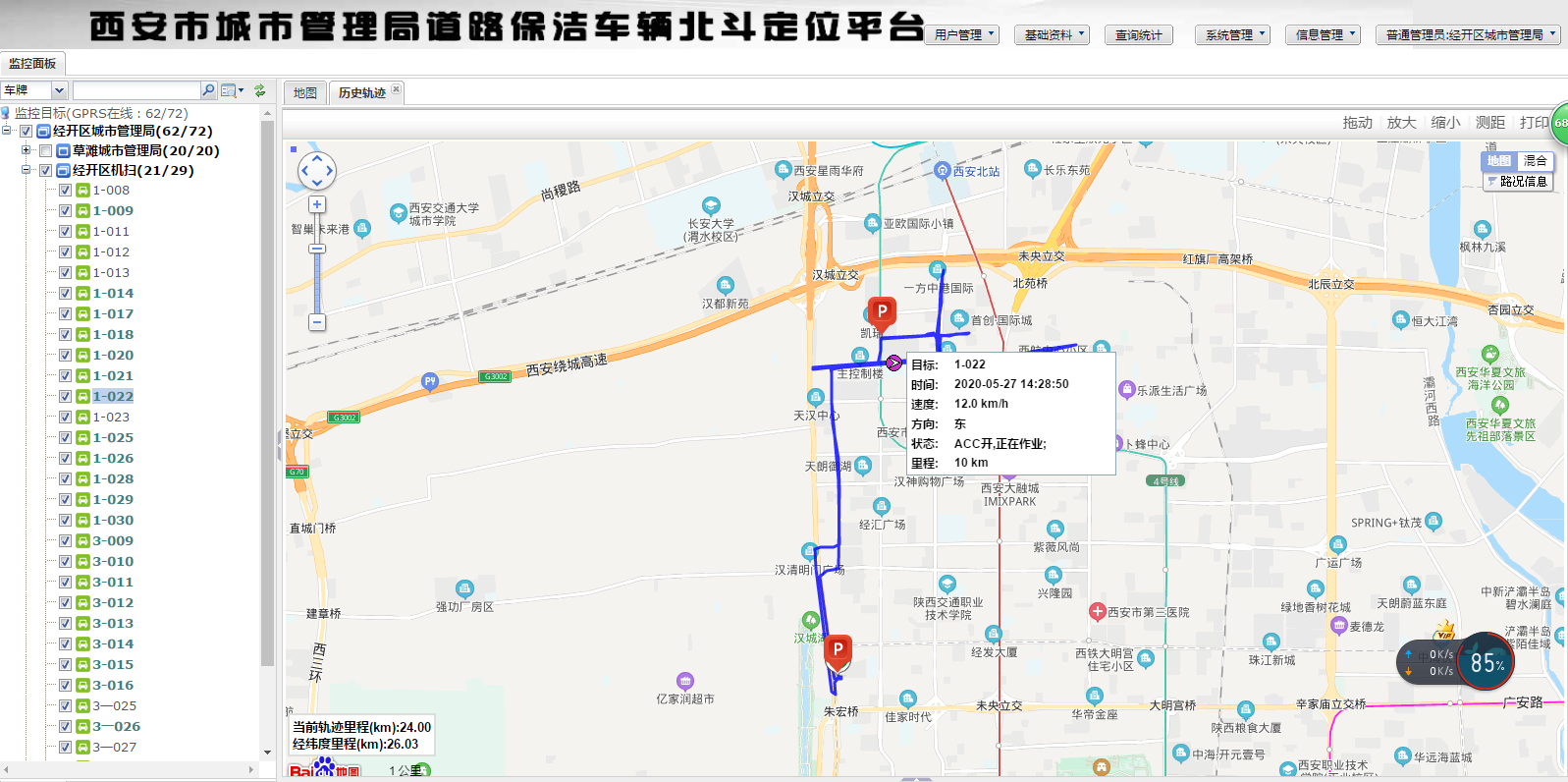Uncheck vehicle 1-008
1568x782 pixels.
[x=65, y=191]
